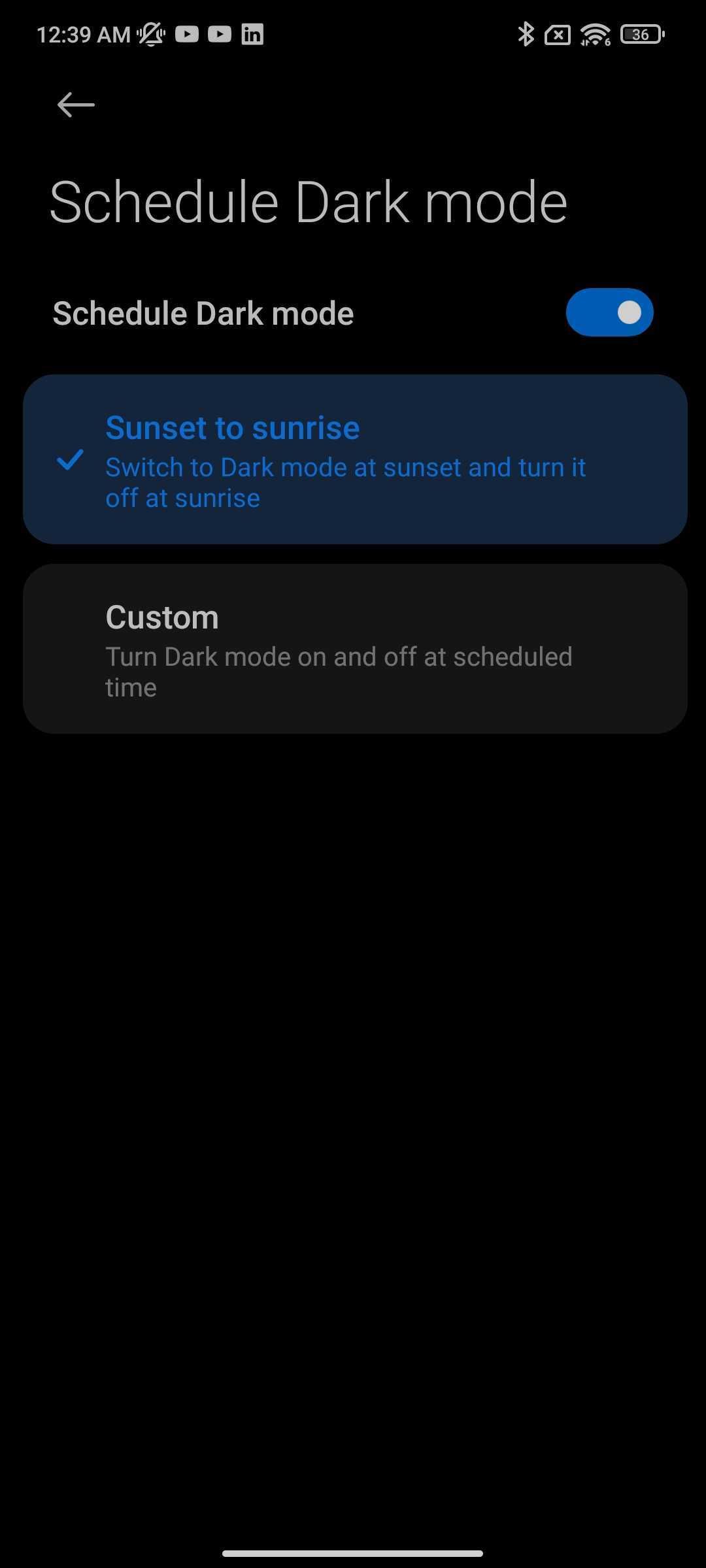
Task: Tap the Schedule Dark mode heading
Action: [x=309, y=201]
